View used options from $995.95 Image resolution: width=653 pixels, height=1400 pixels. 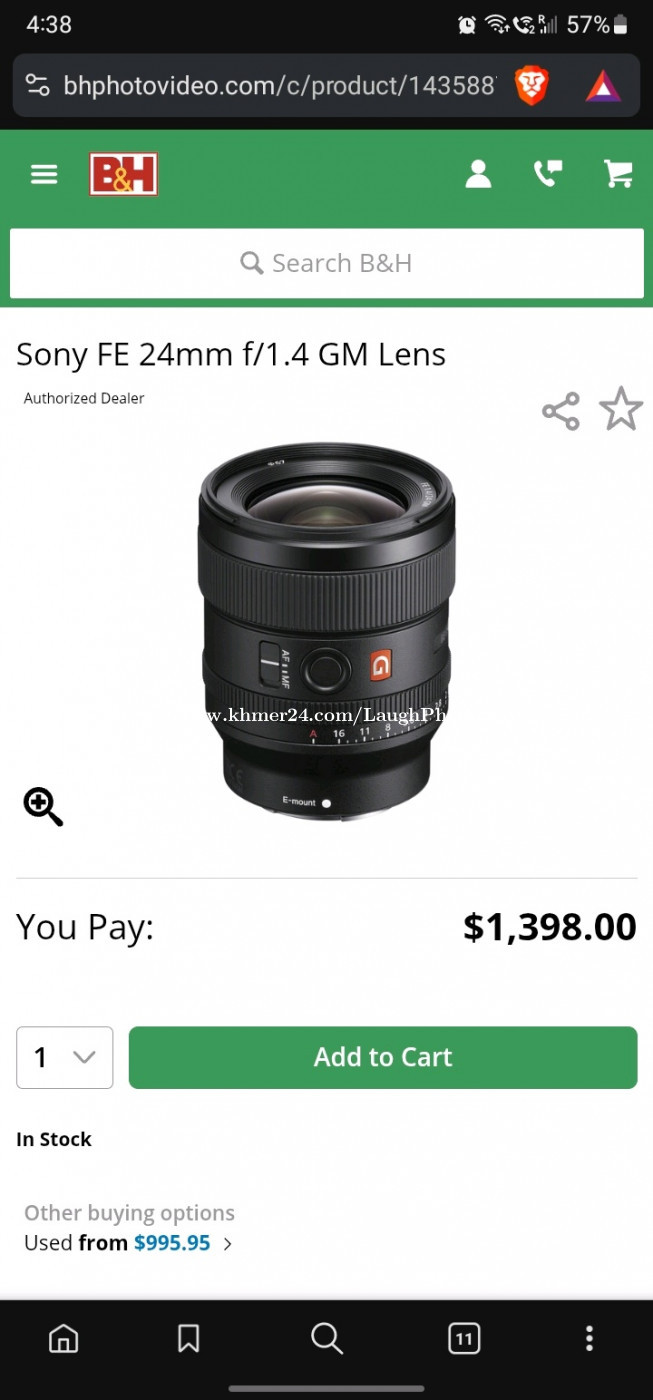(128, 1243)
